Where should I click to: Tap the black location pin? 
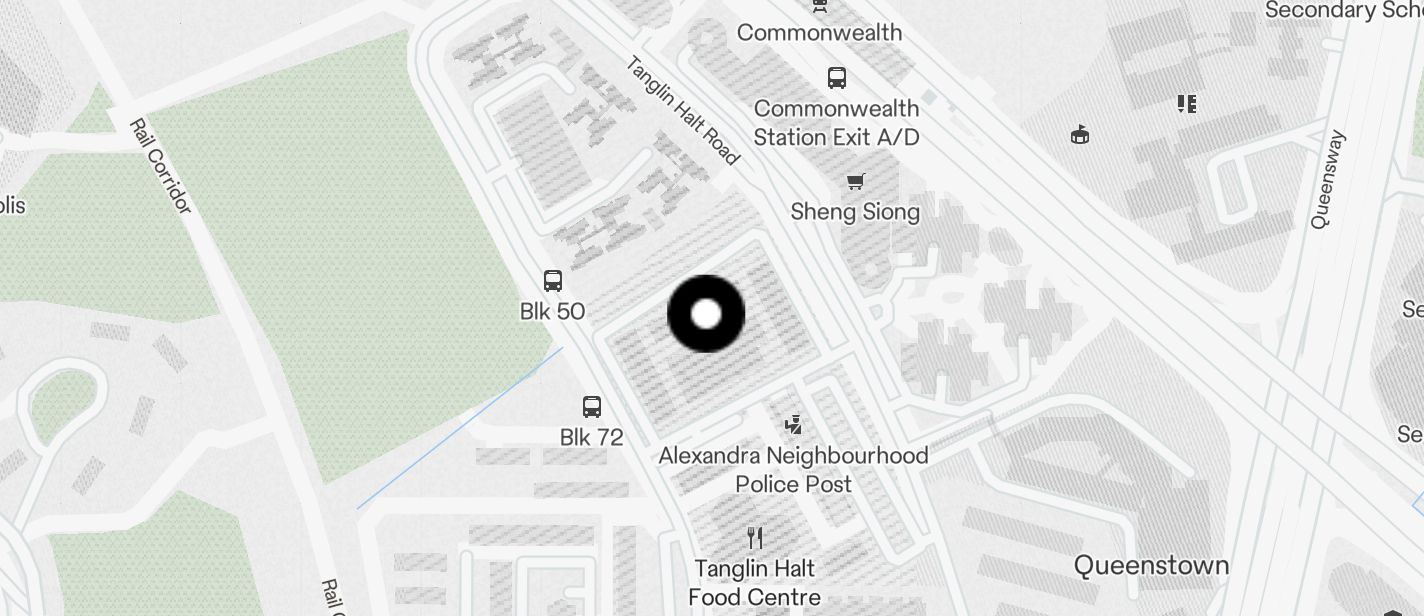(706, 314)
